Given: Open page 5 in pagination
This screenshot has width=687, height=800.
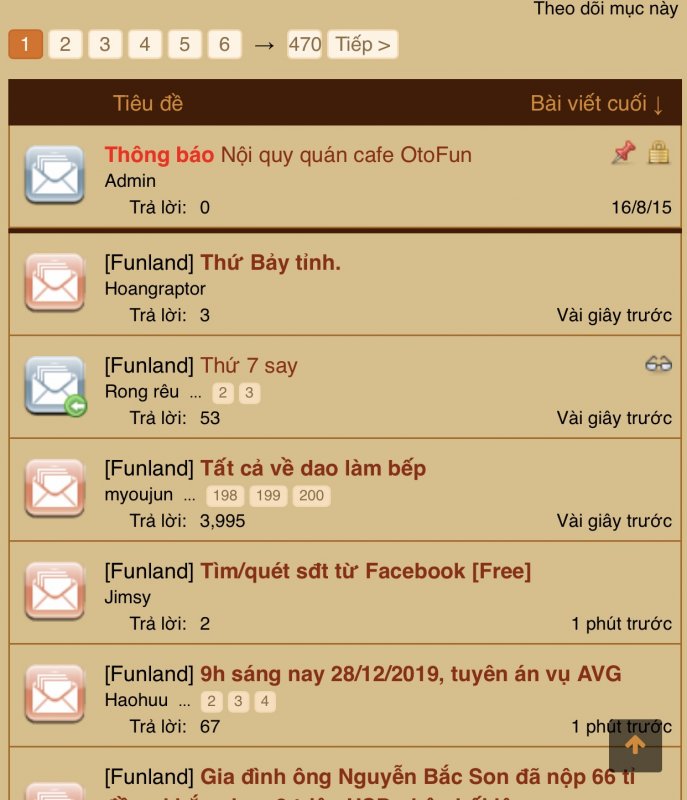Looking at the screenshot, I should (184, 44).
